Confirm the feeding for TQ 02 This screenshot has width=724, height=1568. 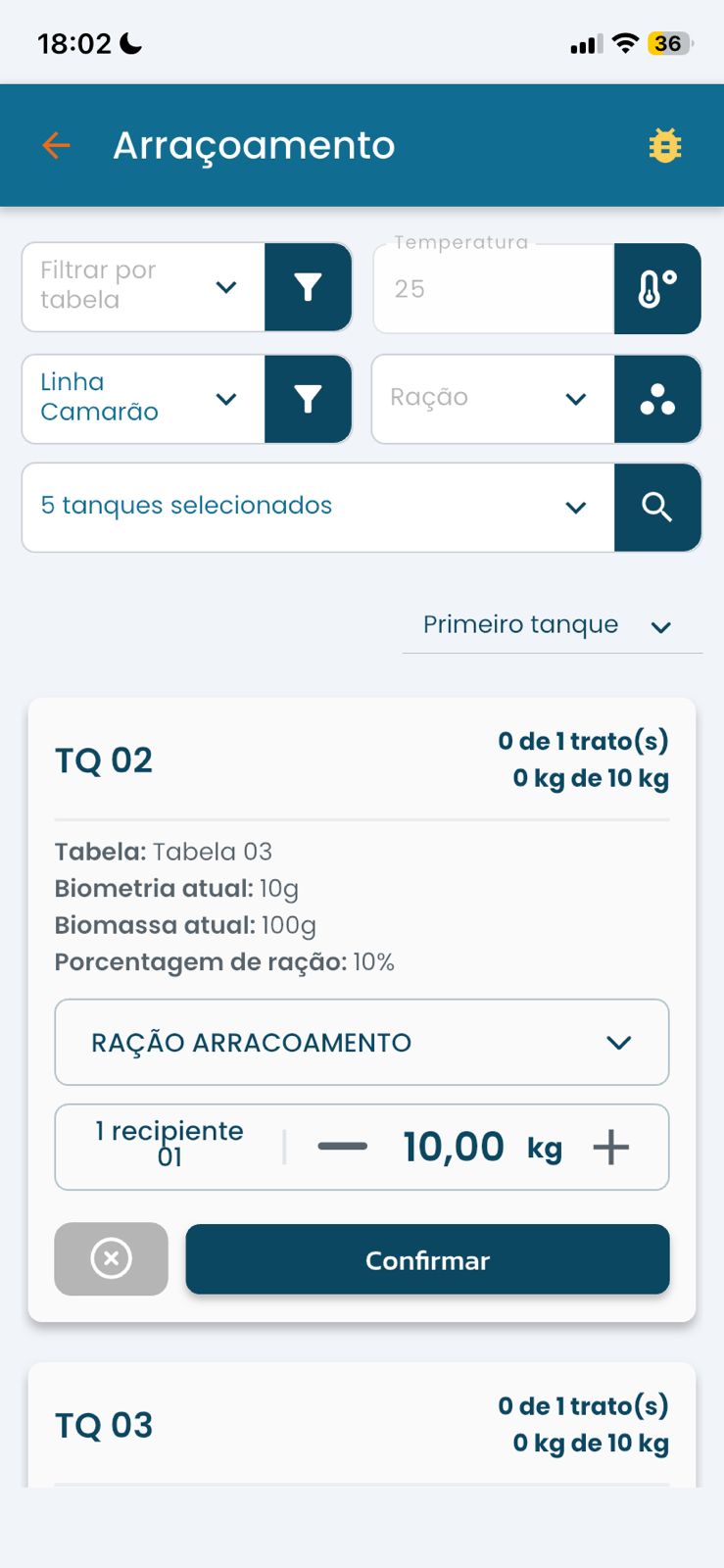(x=427, y=1259)
